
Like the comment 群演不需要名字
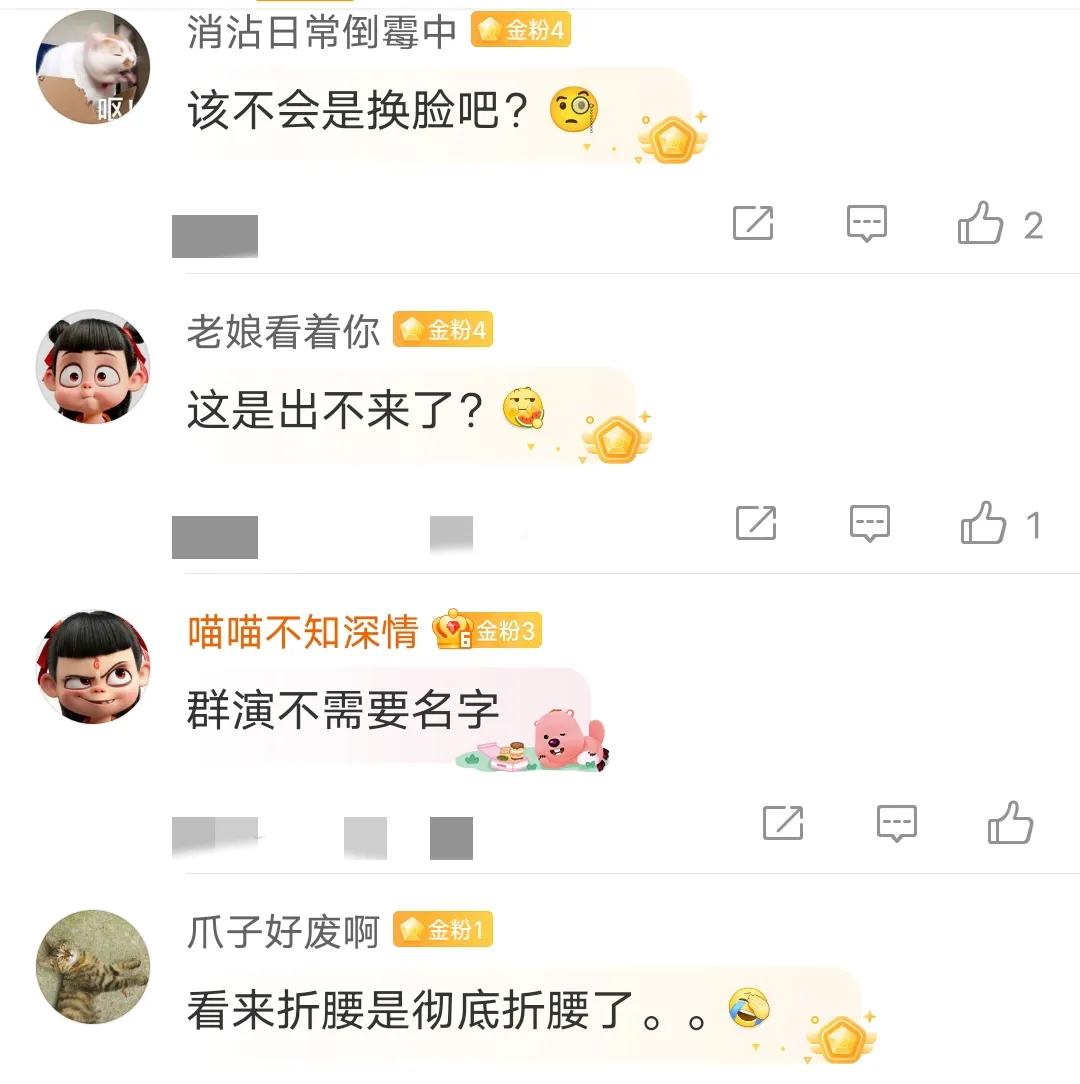pyautogui.click(x=1010, y=823)
